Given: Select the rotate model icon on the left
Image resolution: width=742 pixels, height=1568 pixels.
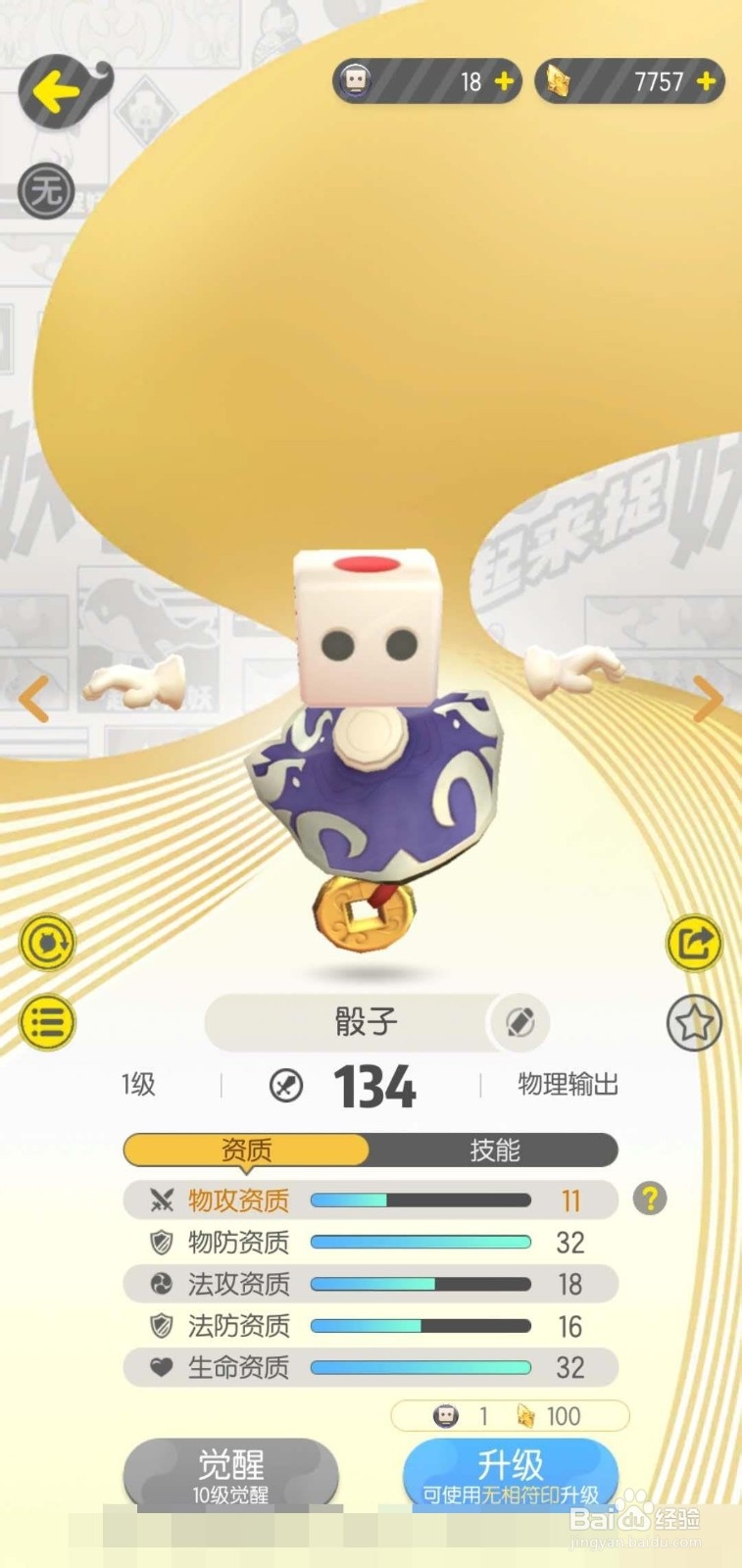Looking at the screenshot, I should click(45, 943).
